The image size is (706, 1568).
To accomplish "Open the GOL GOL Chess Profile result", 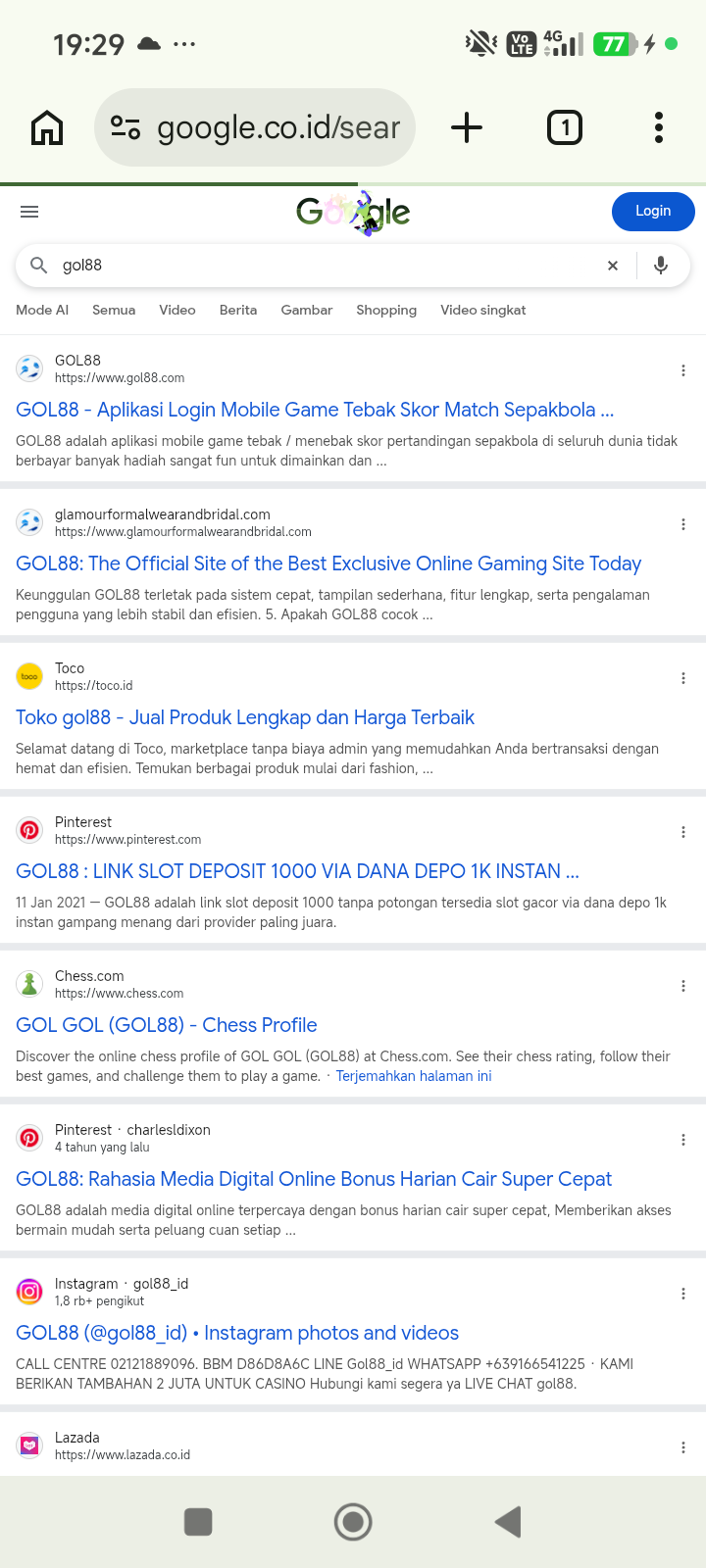I will 167,1025.
